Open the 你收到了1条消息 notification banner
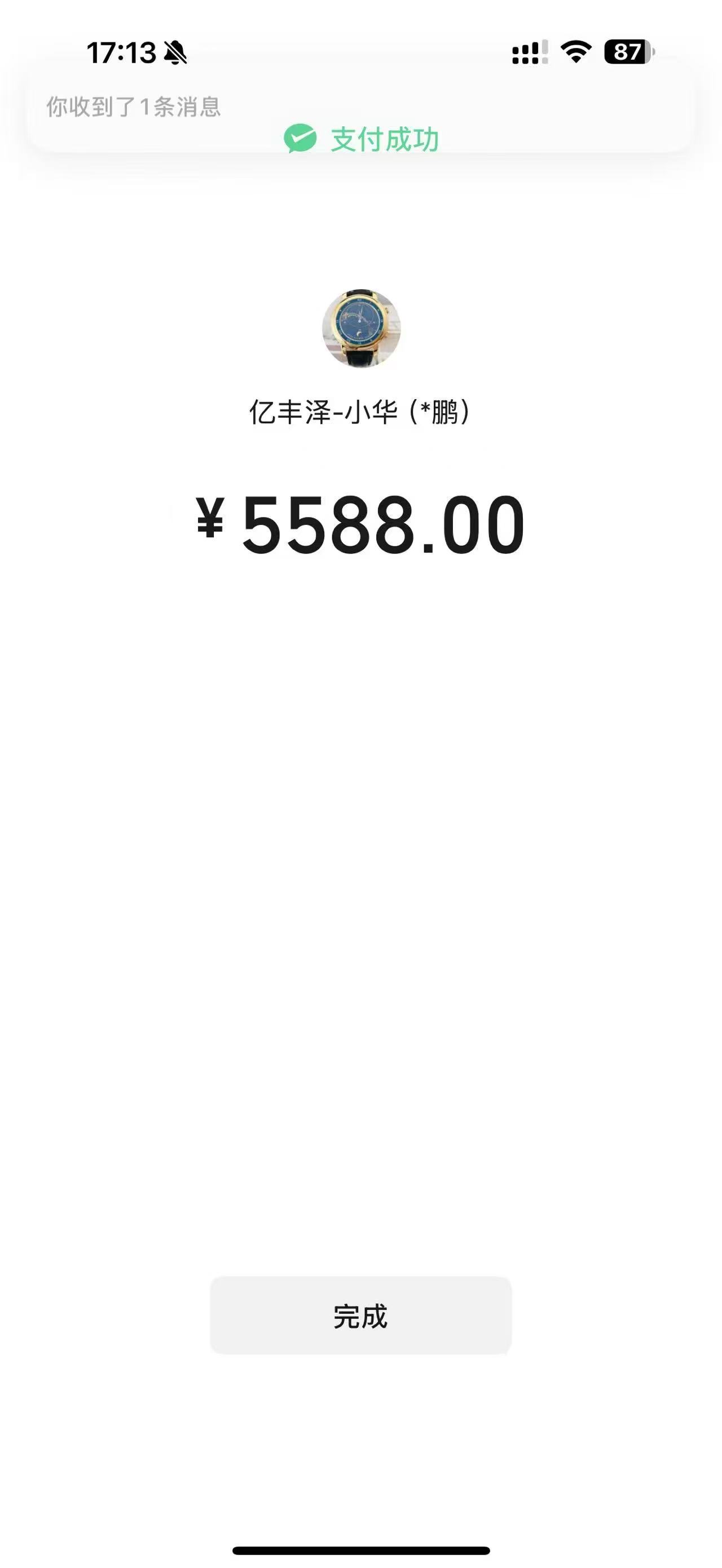The image size is (722, 1568). pyautogui.click(x=134, y=107)
